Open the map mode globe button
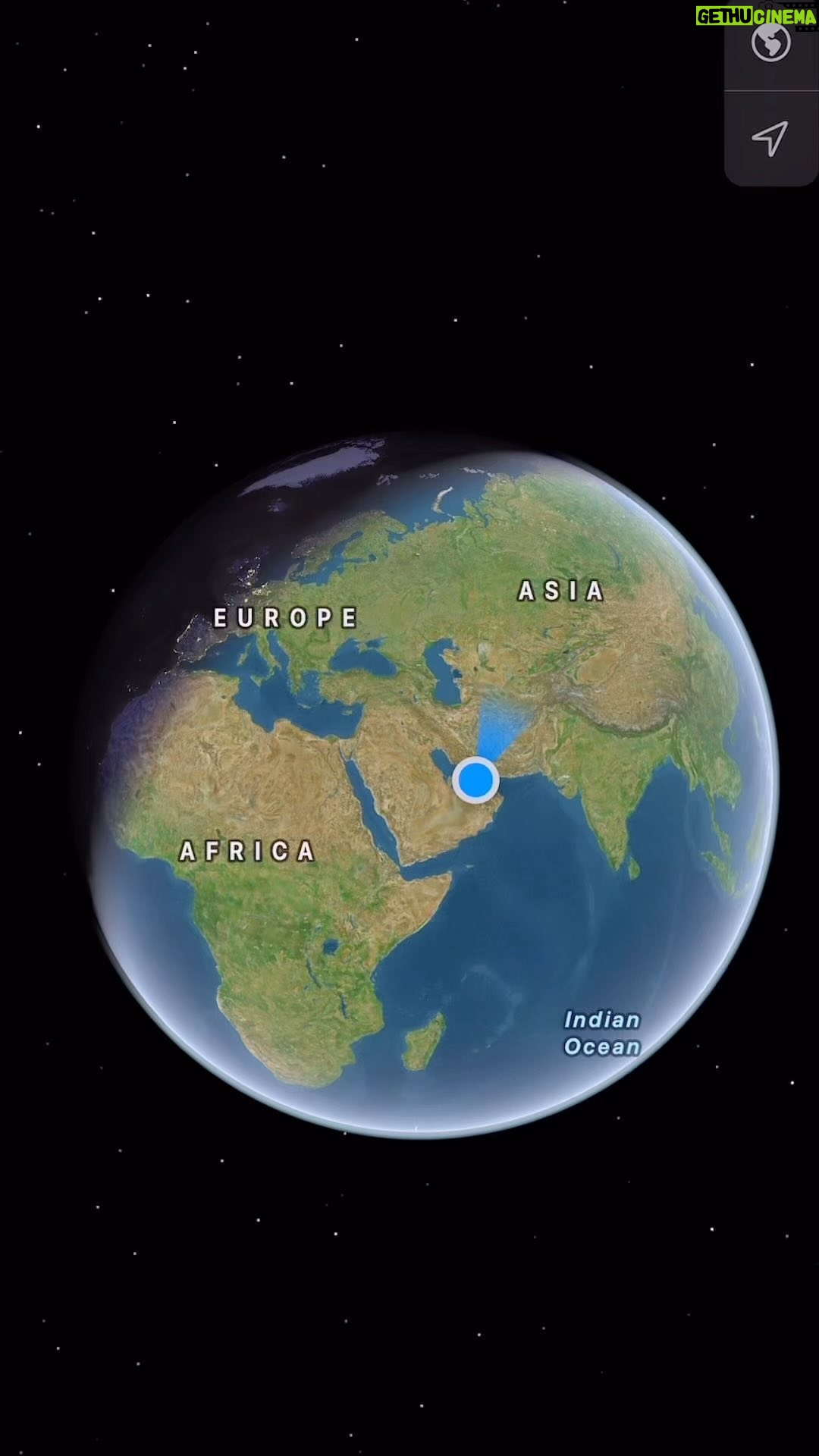819x1456 pixels. [x=770, y=43]
